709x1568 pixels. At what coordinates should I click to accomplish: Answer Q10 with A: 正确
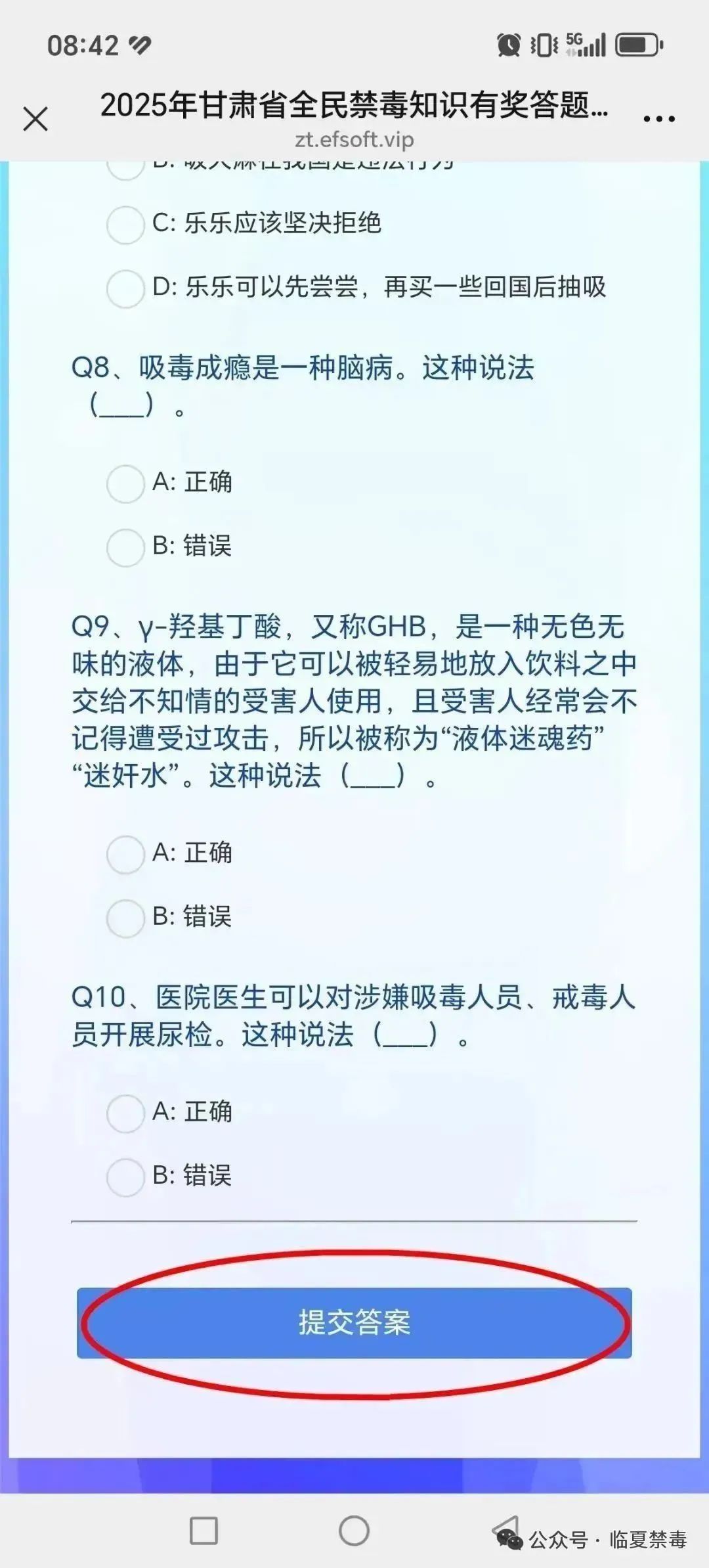(125, 1113)
